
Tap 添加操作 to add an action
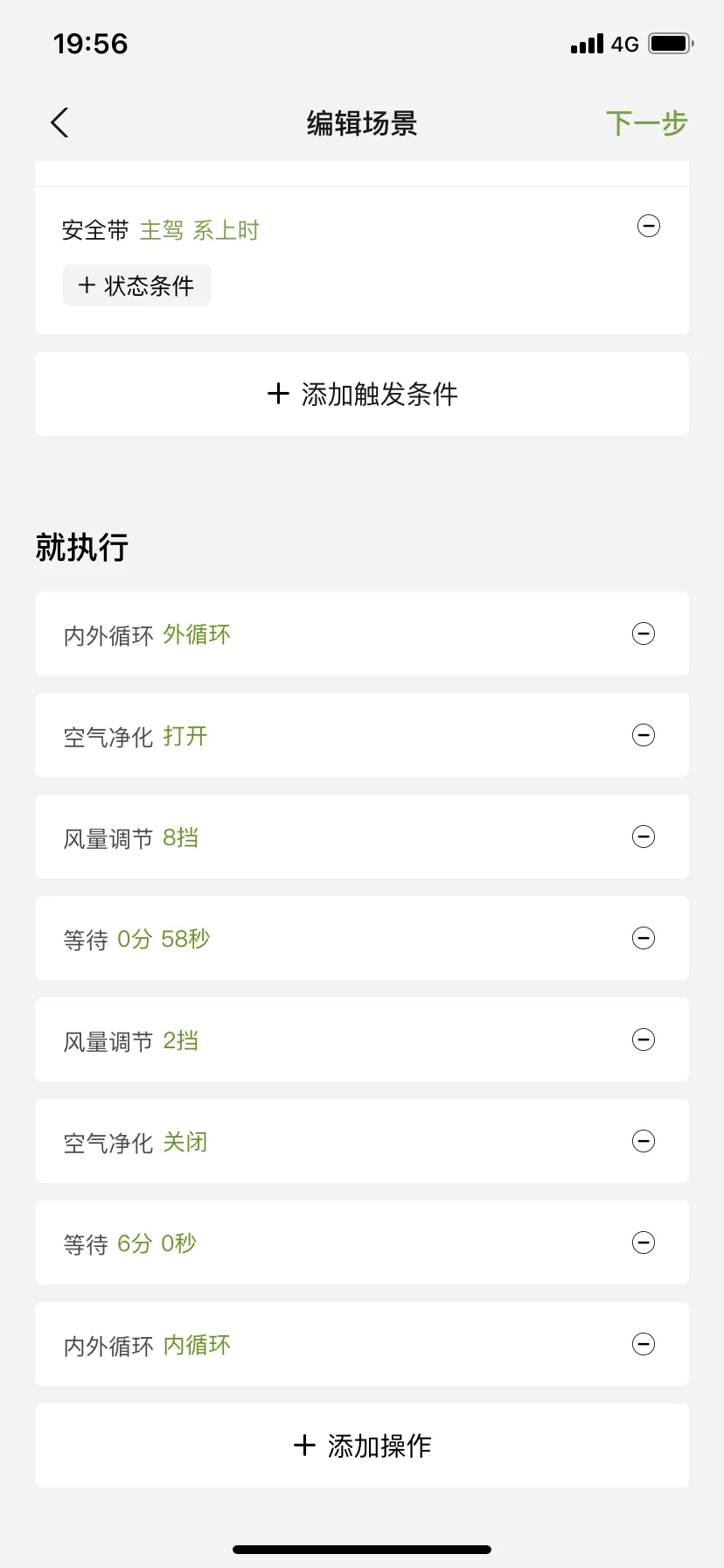[362, 1445]
